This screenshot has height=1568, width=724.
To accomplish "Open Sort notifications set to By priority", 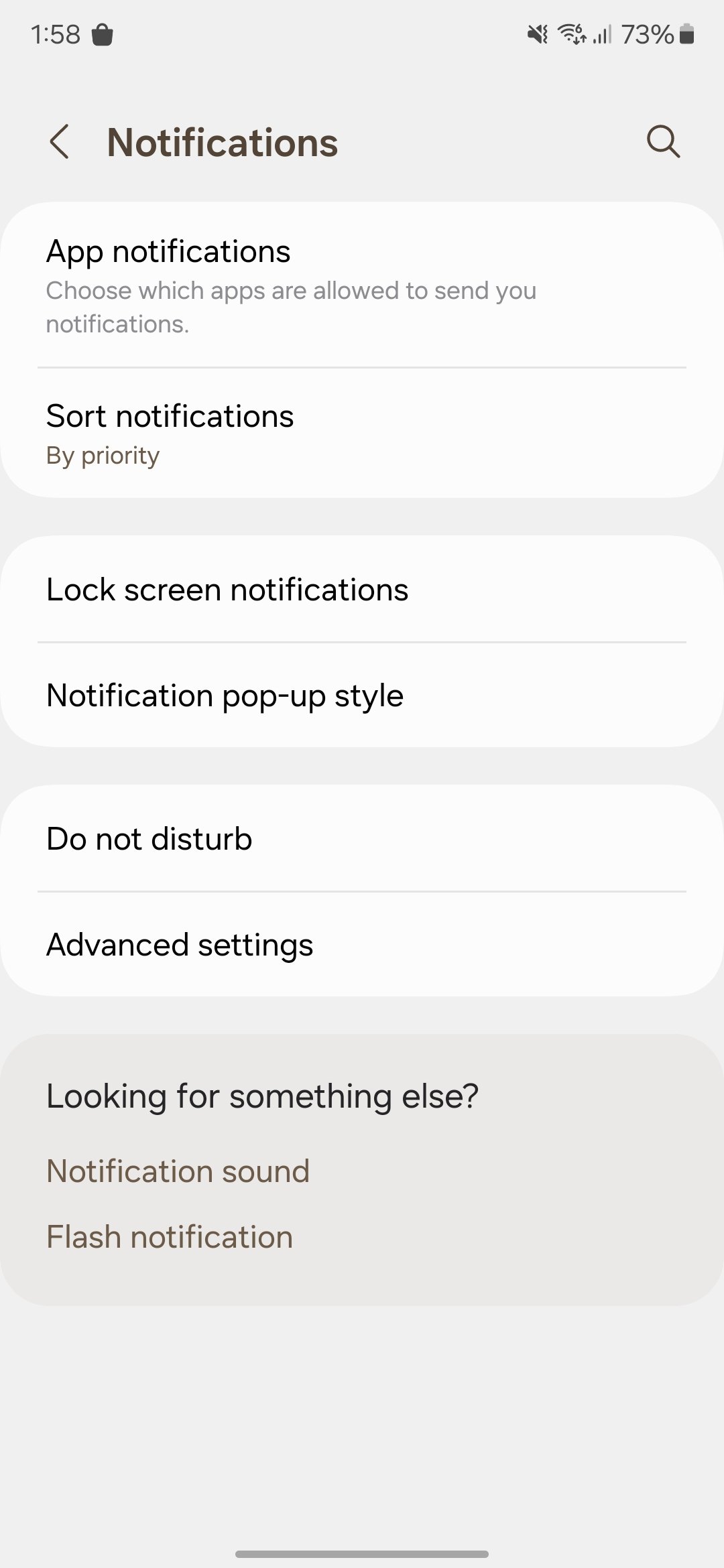I will coord(362,432).
